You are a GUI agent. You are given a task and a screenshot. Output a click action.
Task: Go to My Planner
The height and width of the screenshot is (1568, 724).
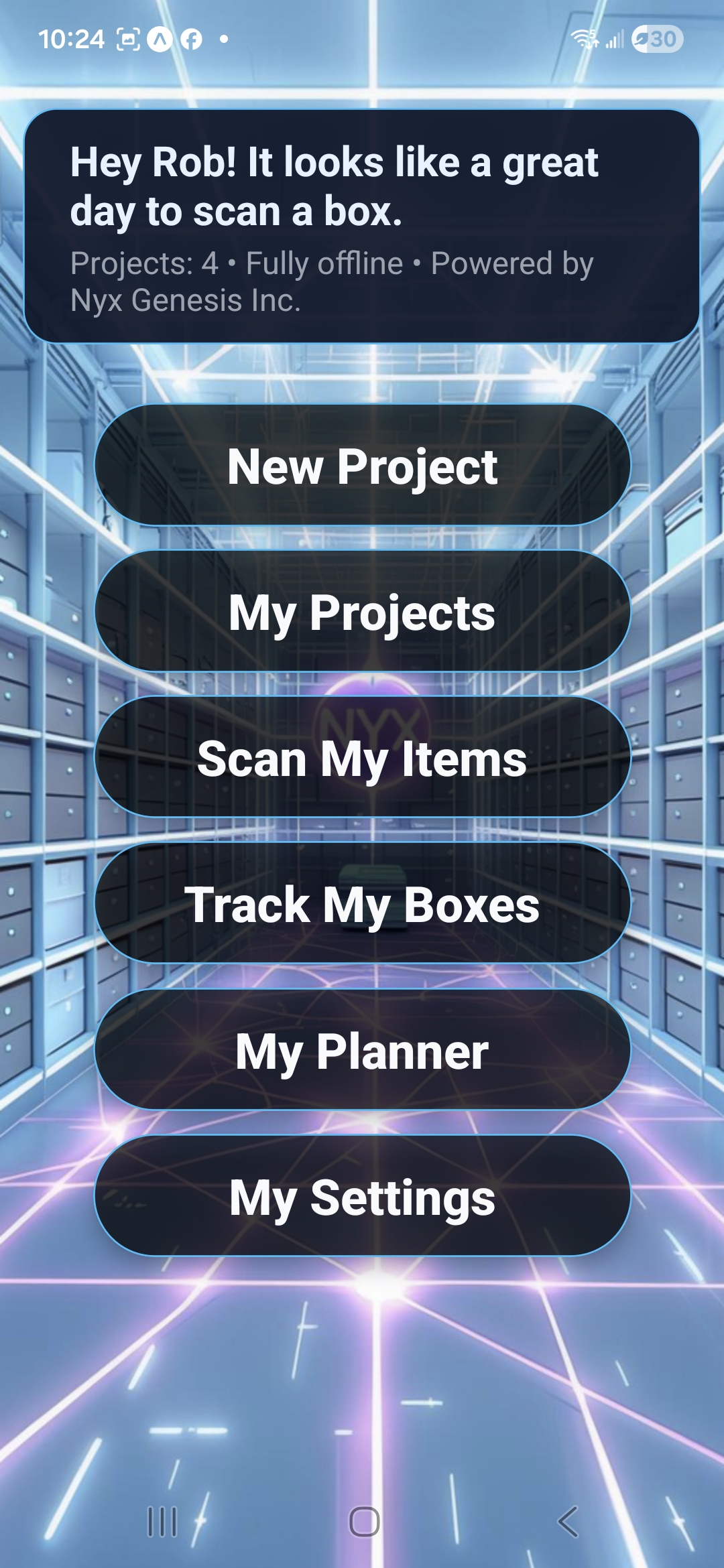pyautogui.click(x=362, y=1050)
